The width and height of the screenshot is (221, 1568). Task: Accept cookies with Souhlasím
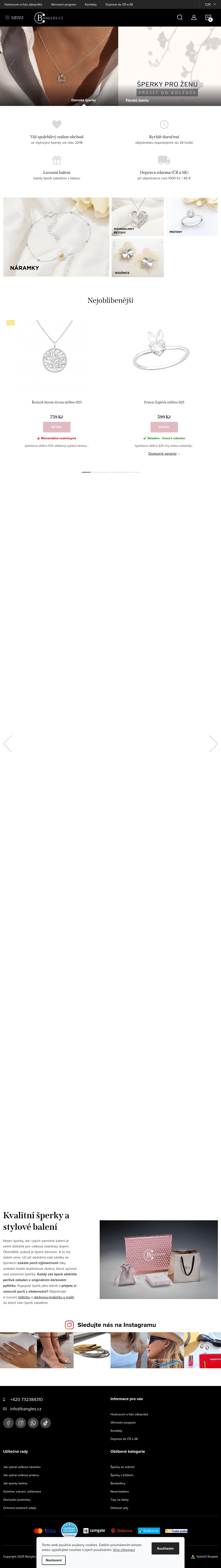165,1548
